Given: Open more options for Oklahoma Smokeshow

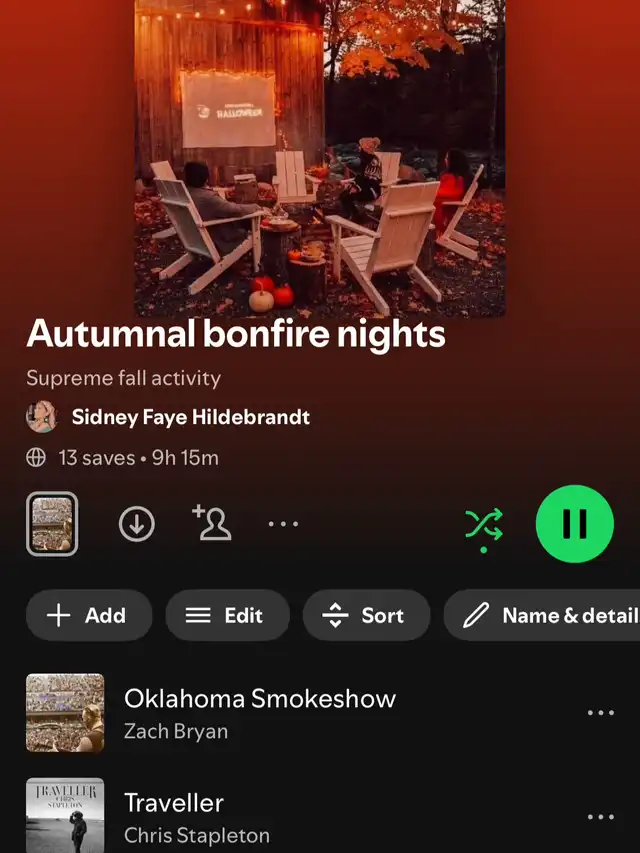Looking at the screenshot, I should (600, 713).
